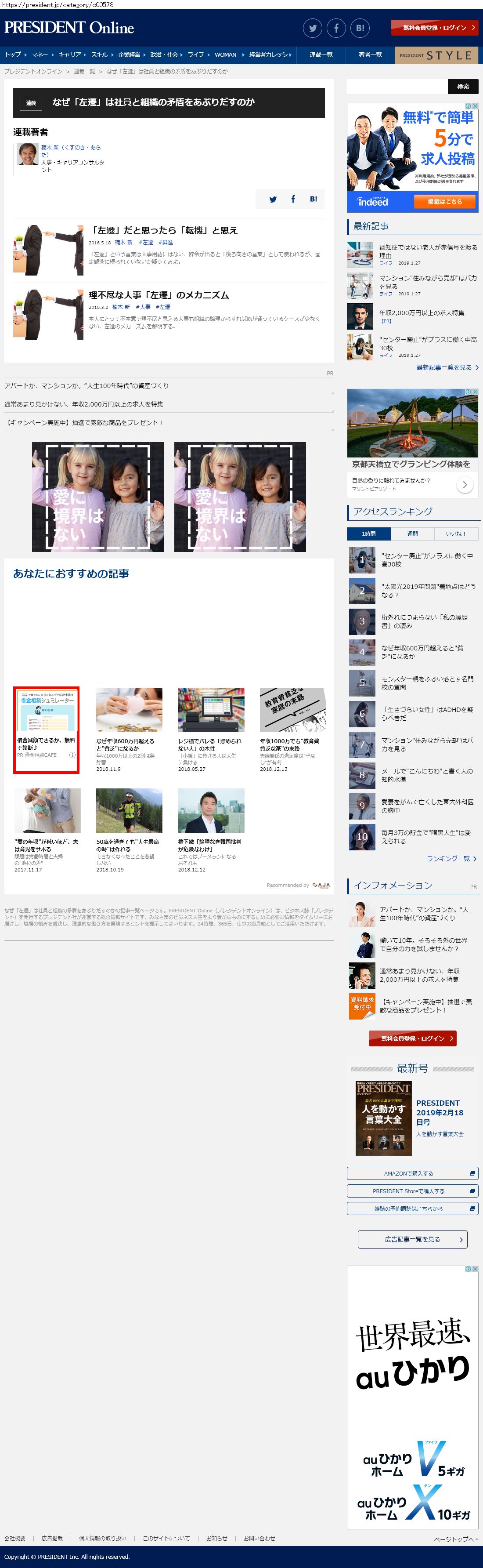Open the Facebook icon in the header
The image size is (483, 1568).
[x=336, y=28]
